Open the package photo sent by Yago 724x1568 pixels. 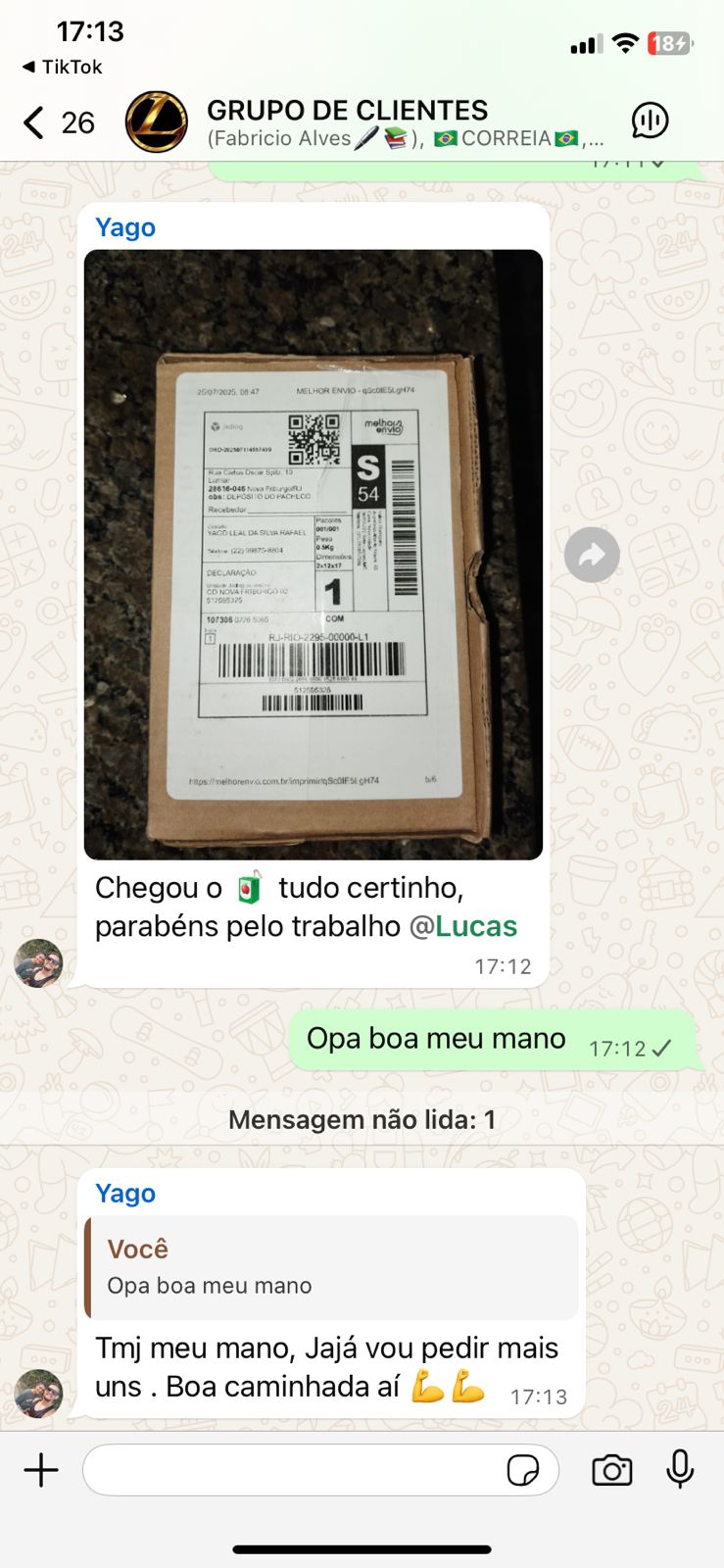(314, 555)
